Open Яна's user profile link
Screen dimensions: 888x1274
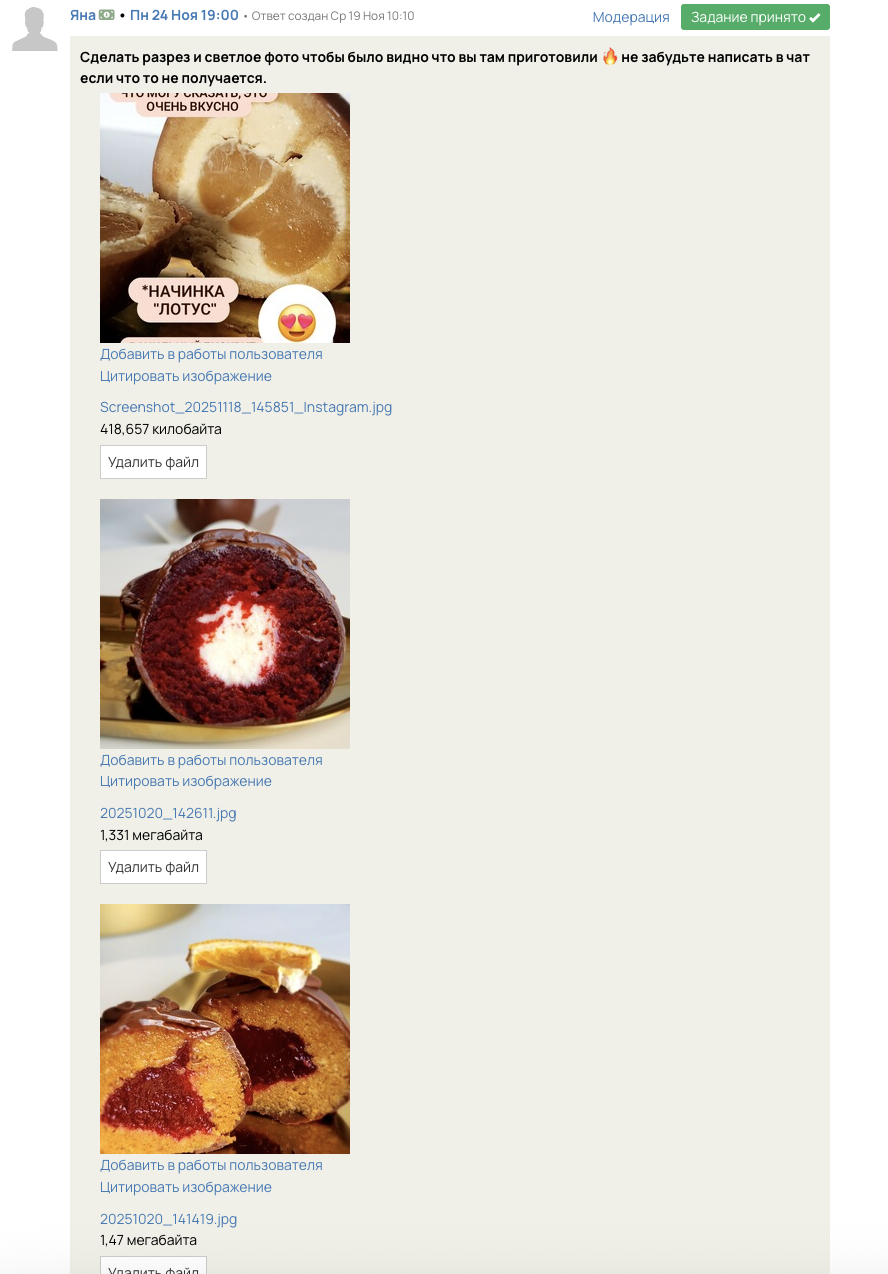tap(82, 15)
